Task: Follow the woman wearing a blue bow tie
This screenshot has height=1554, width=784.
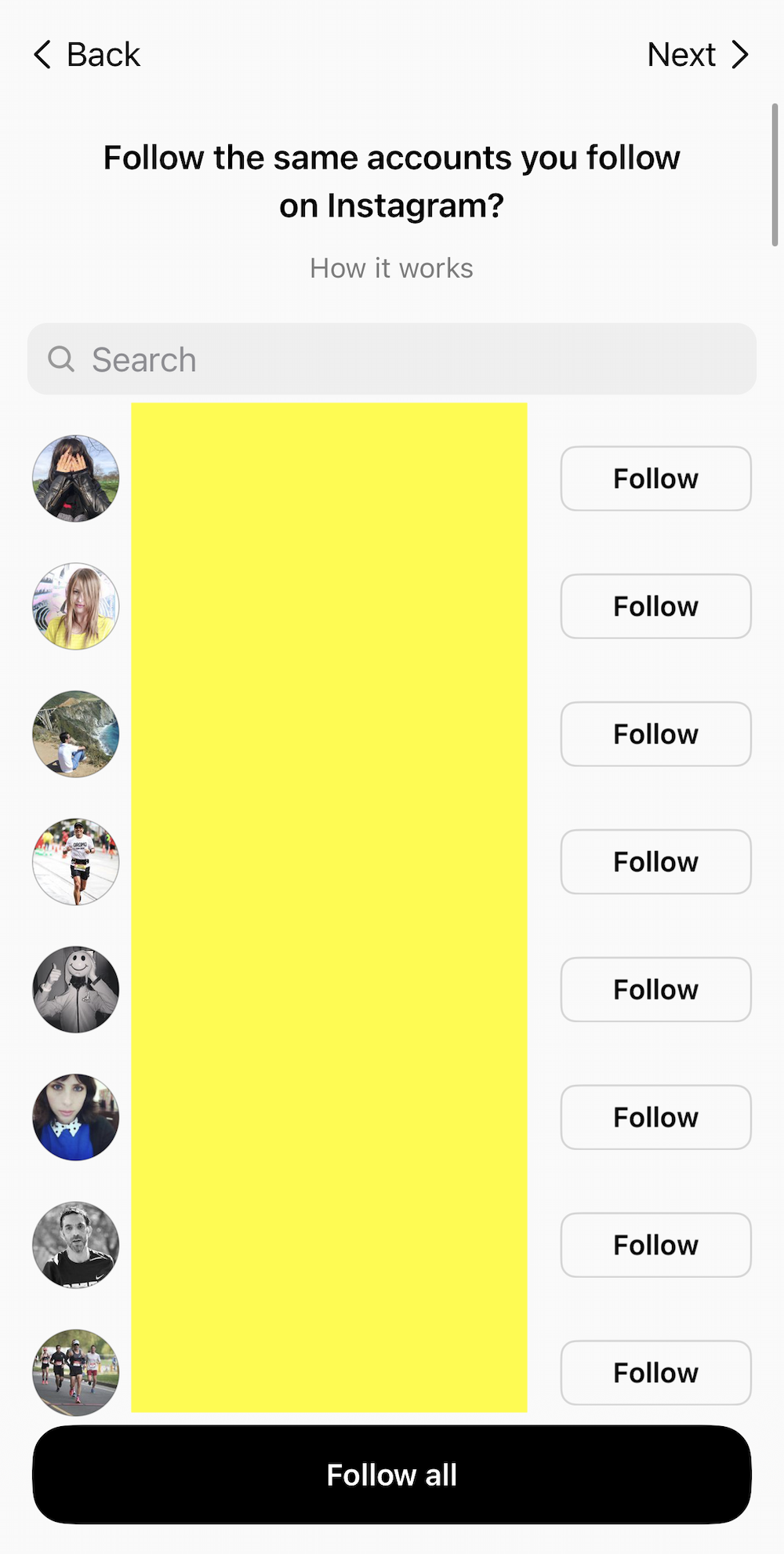Action: click(x=655, y=1118)
